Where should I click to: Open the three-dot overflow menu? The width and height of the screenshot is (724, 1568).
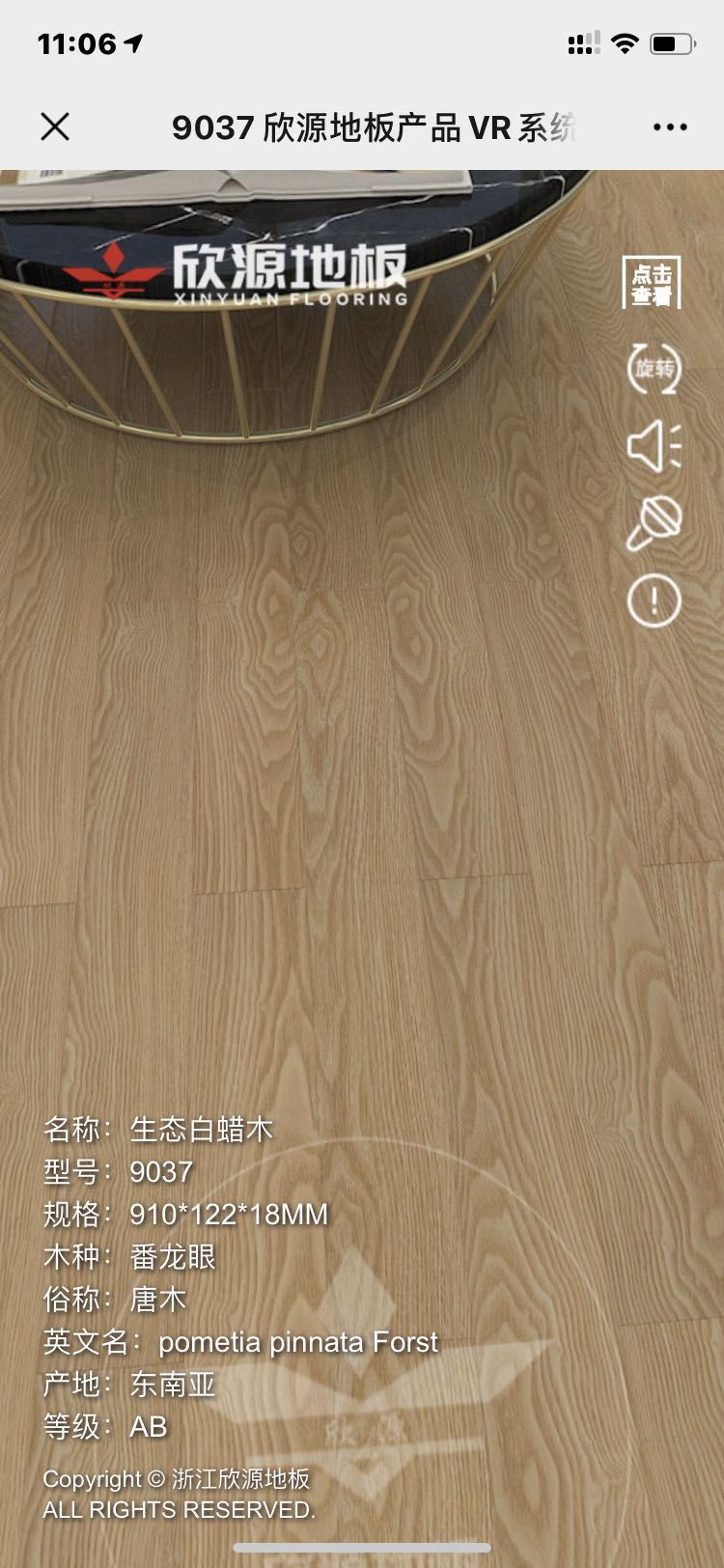coord(670,126)
